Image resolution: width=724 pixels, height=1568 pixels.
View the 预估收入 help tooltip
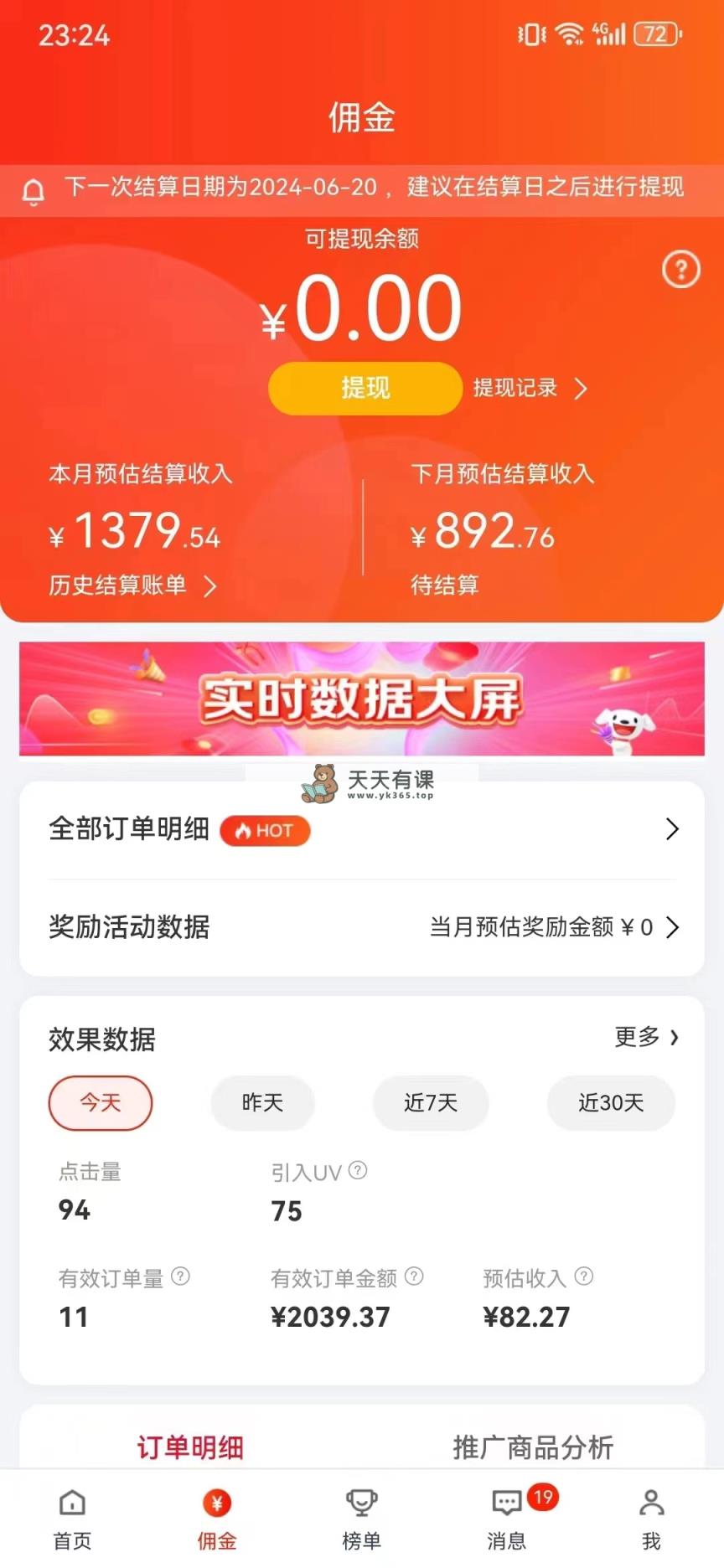(584, 1277)
